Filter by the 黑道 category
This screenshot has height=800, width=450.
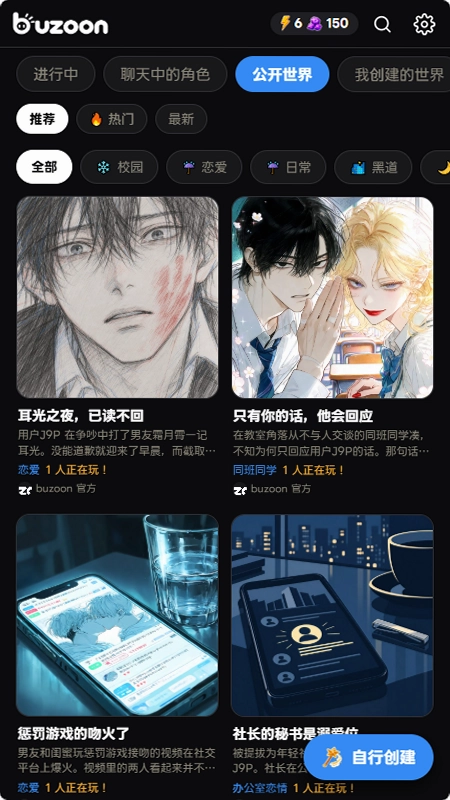click(x=373, y=167)
